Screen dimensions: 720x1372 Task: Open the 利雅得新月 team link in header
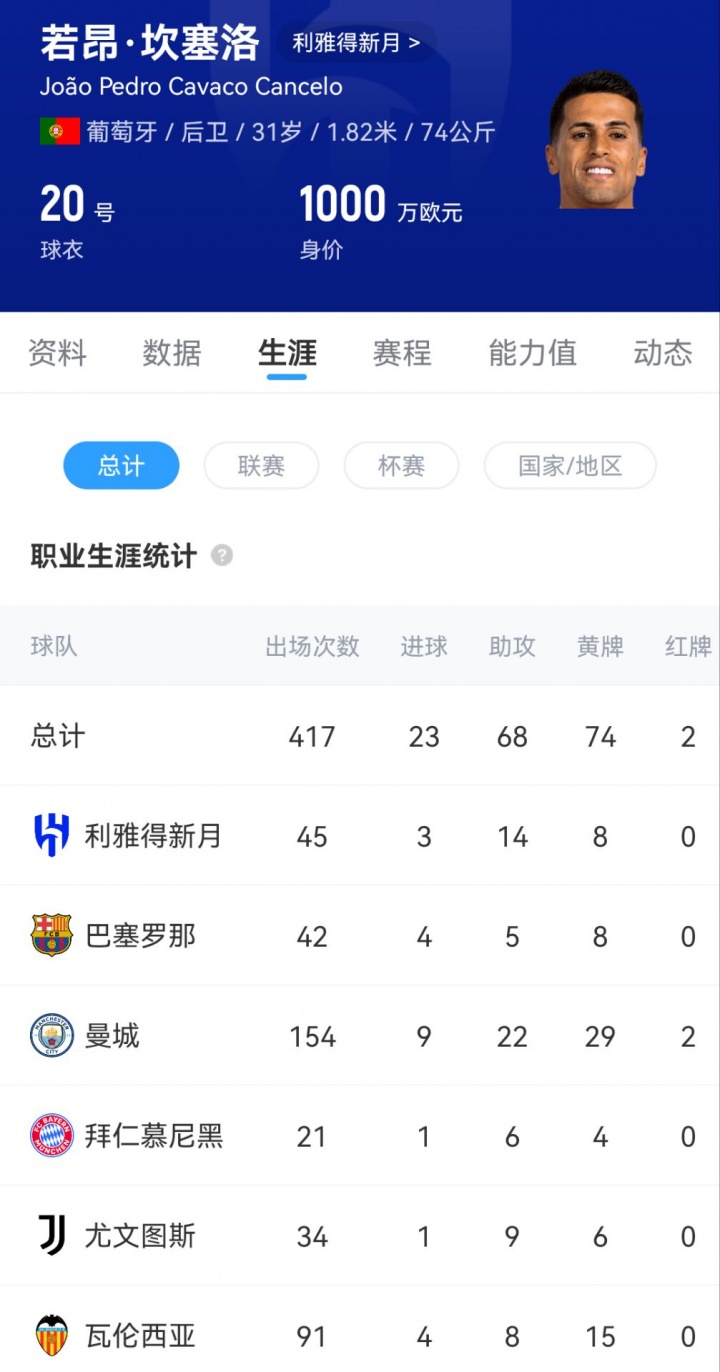tap(356, 43)
